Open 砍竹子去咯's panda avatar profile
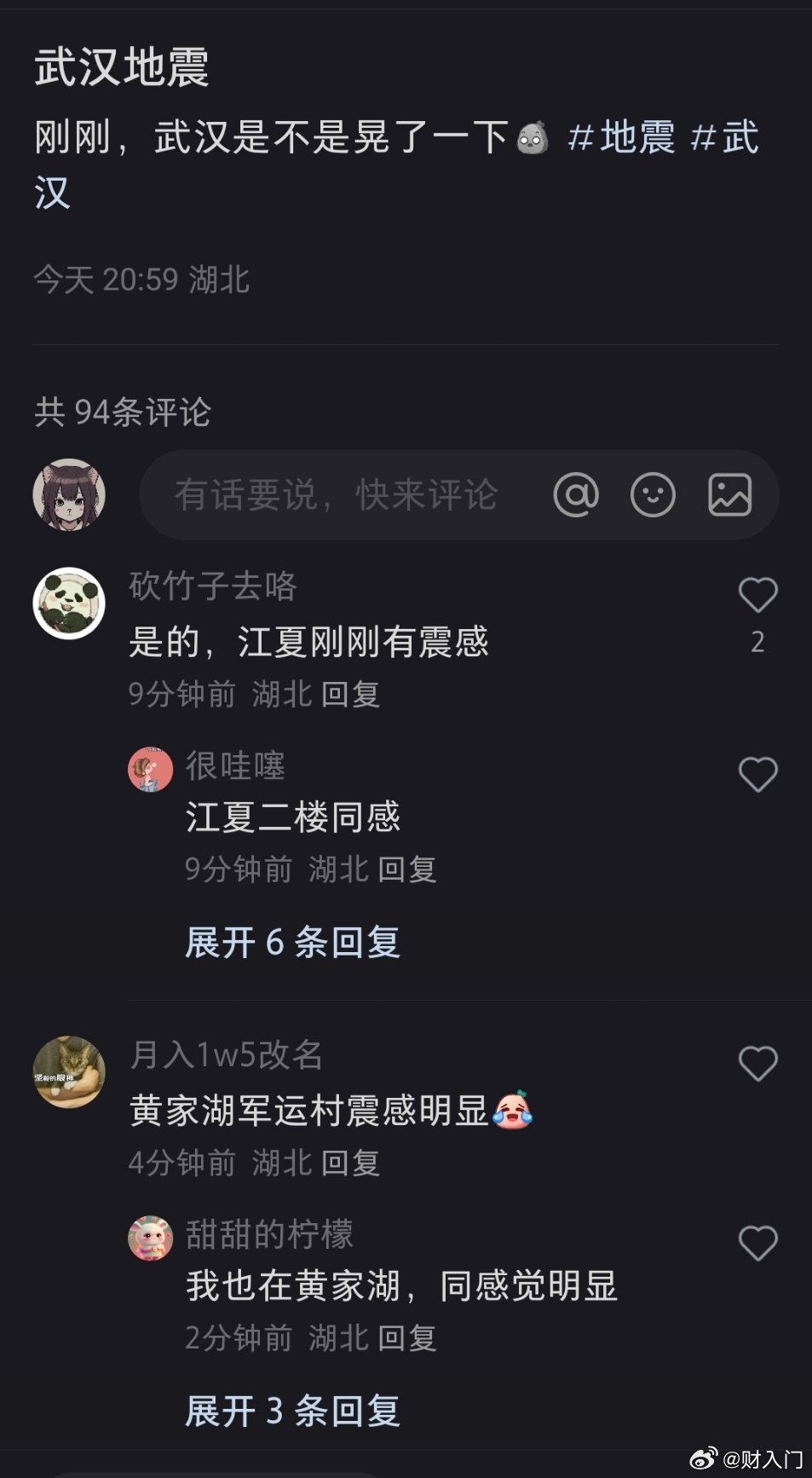The image size is (812, 1478). (69, 603)
